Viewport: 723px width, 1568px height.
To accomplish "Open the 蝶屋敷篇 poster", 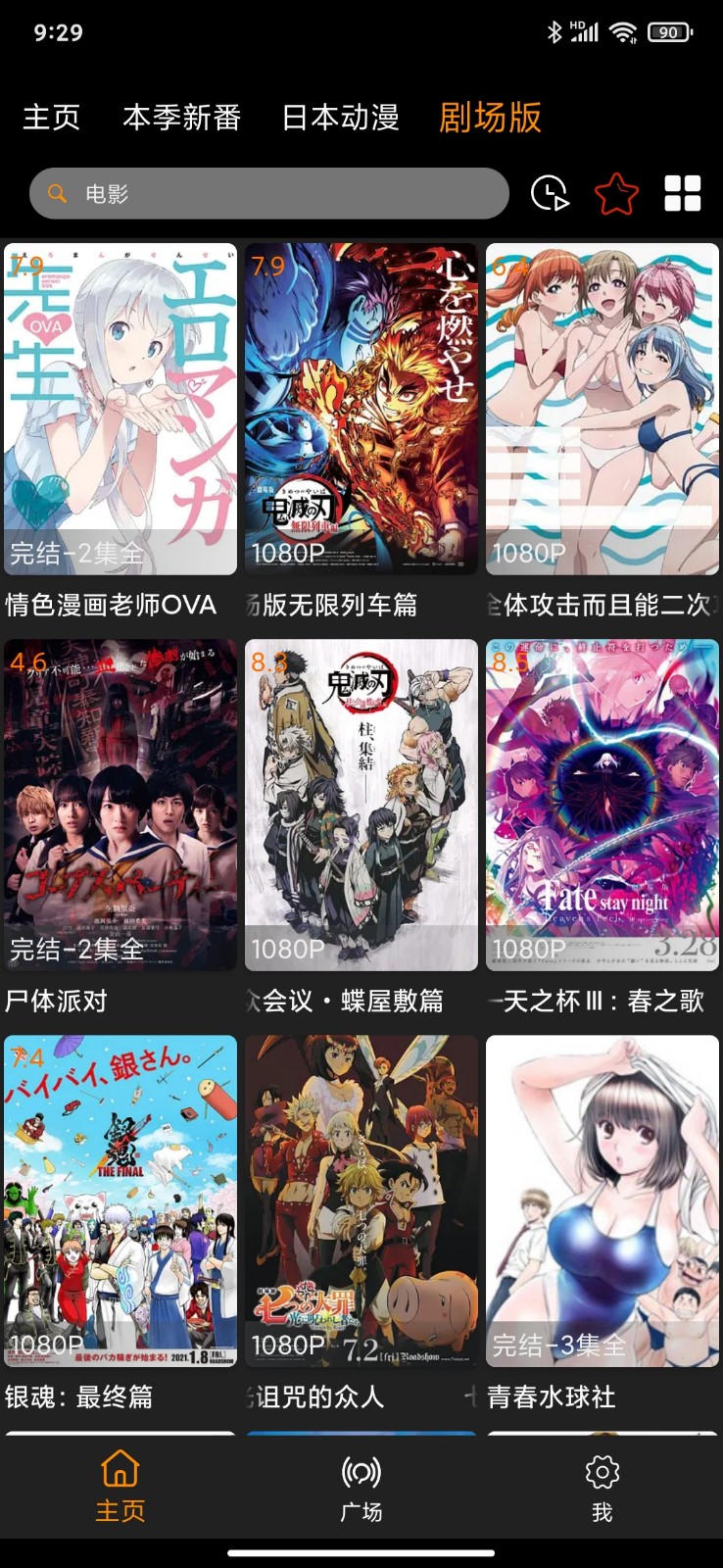I will [361, 805].
